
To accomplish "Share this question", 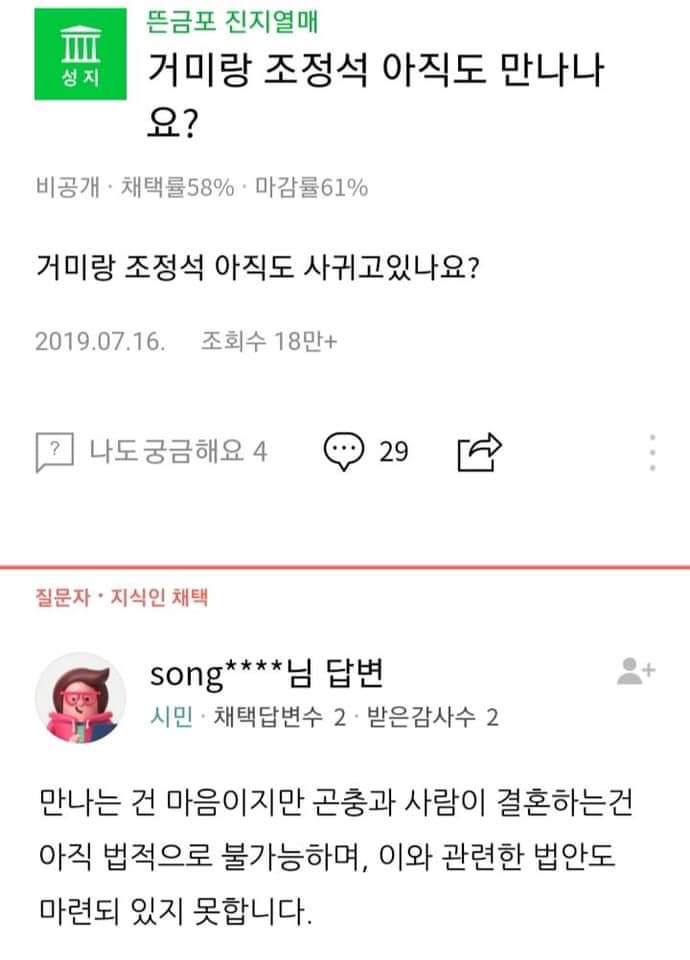I will pyautogui.click(x=478, y=452).
